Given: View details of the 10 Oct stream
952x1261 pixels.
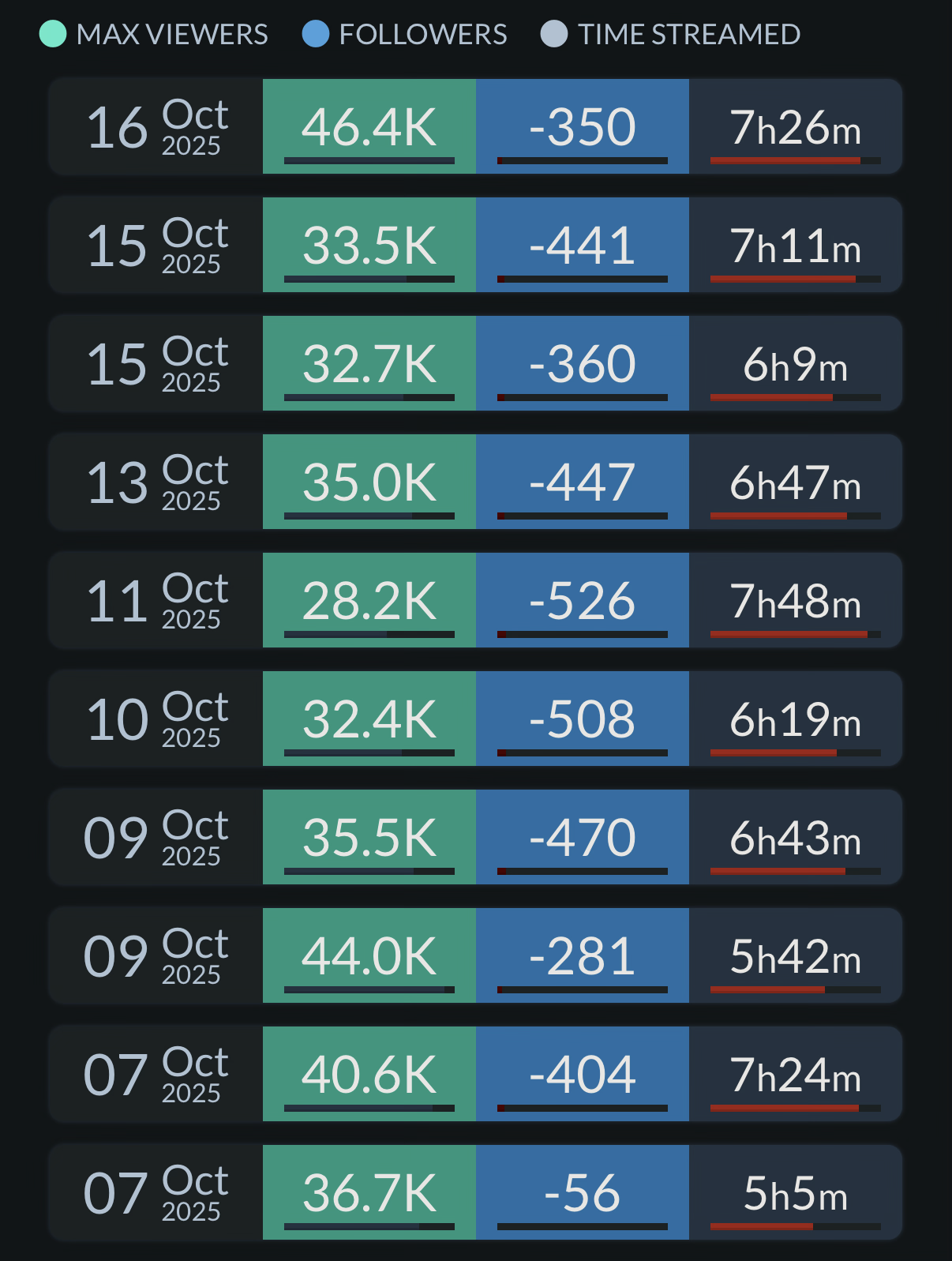Looking at the screenshot, I should [474, 719].
